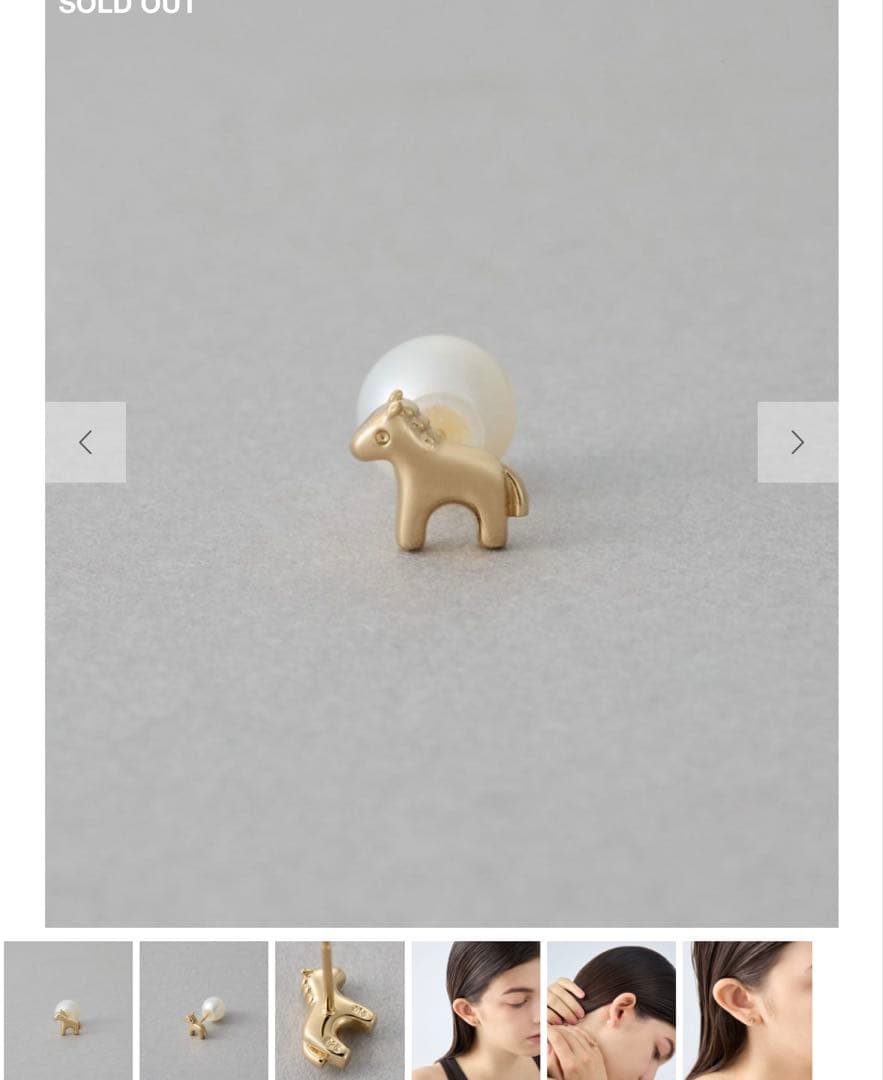Select the side-angle pony earring thumbnail
Viewport: 883px width, 1080px height.
(x=204, y=1009)
